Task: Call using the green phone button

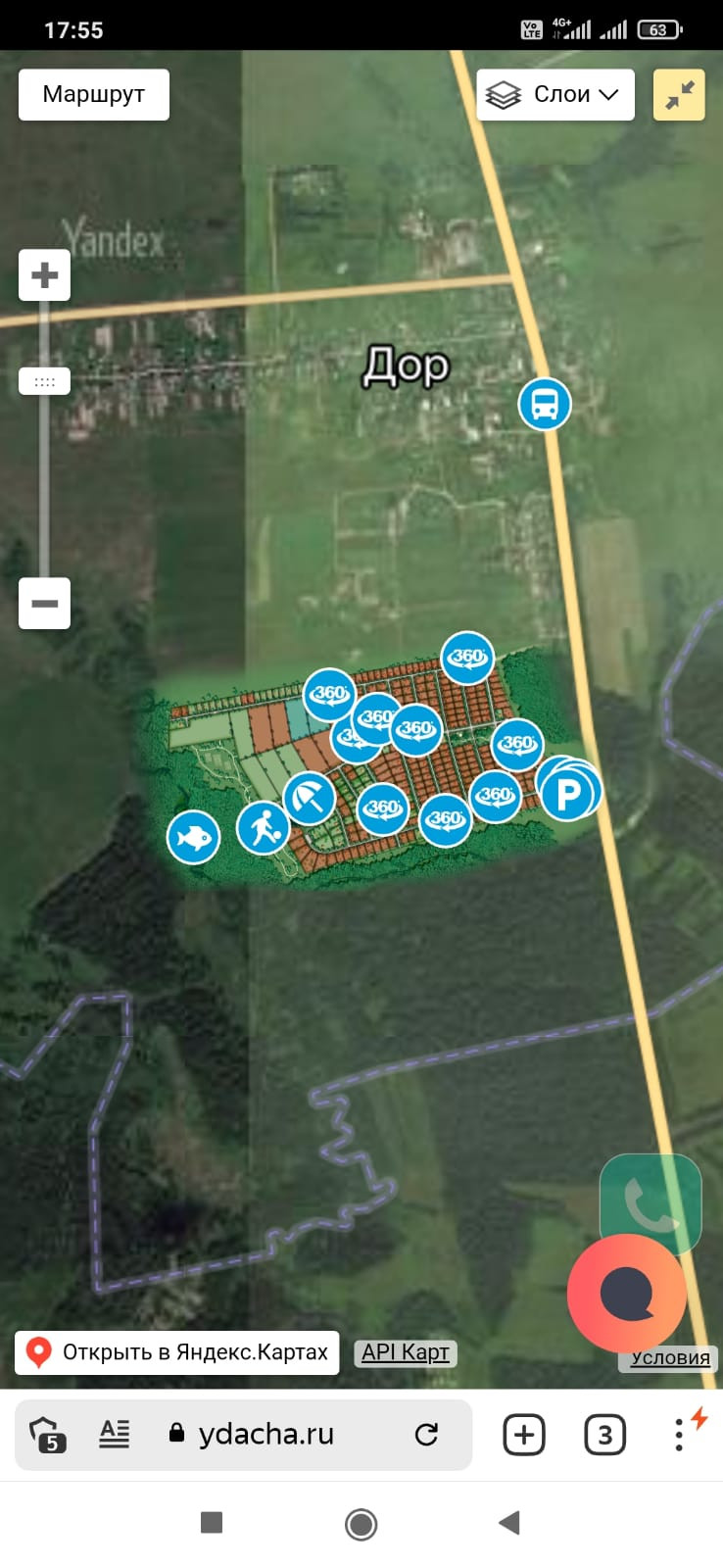Action: 651,1203
